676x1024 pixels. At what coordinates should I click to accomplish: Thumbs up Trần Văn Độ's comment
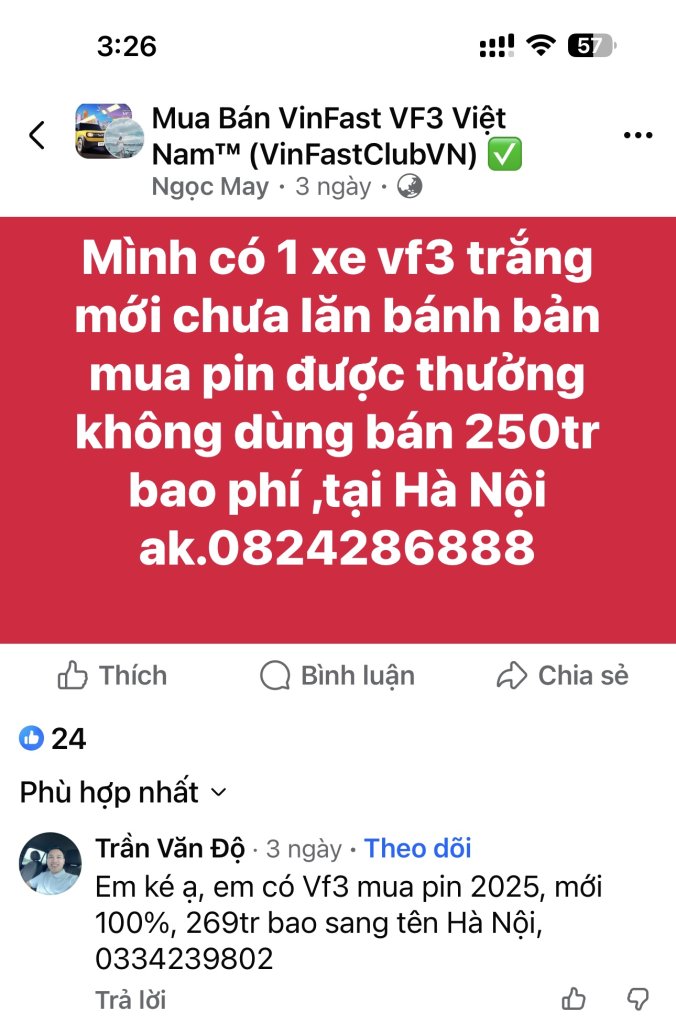(574, 998)
